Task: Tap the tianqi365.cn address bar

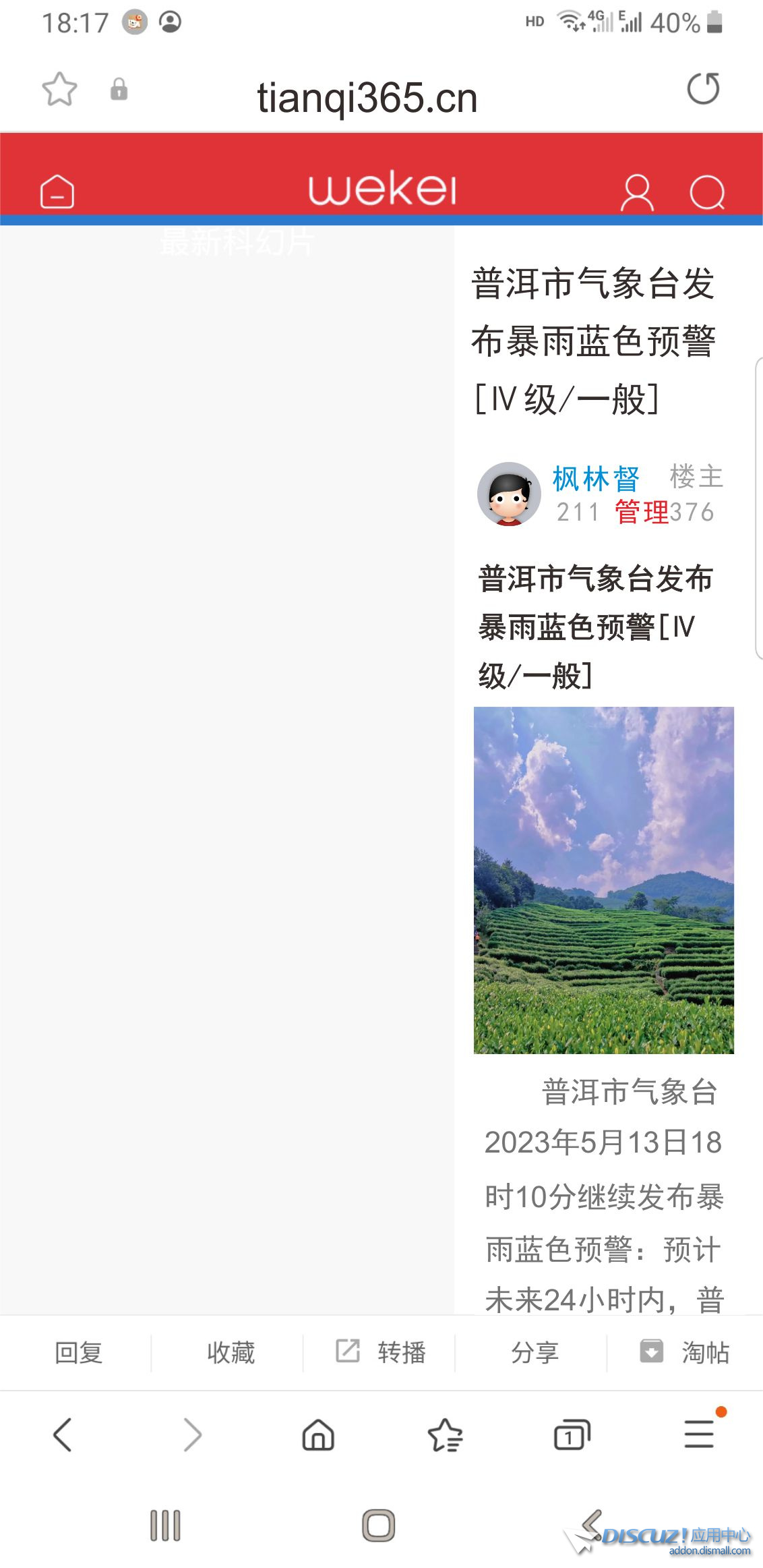Action: 367,96
